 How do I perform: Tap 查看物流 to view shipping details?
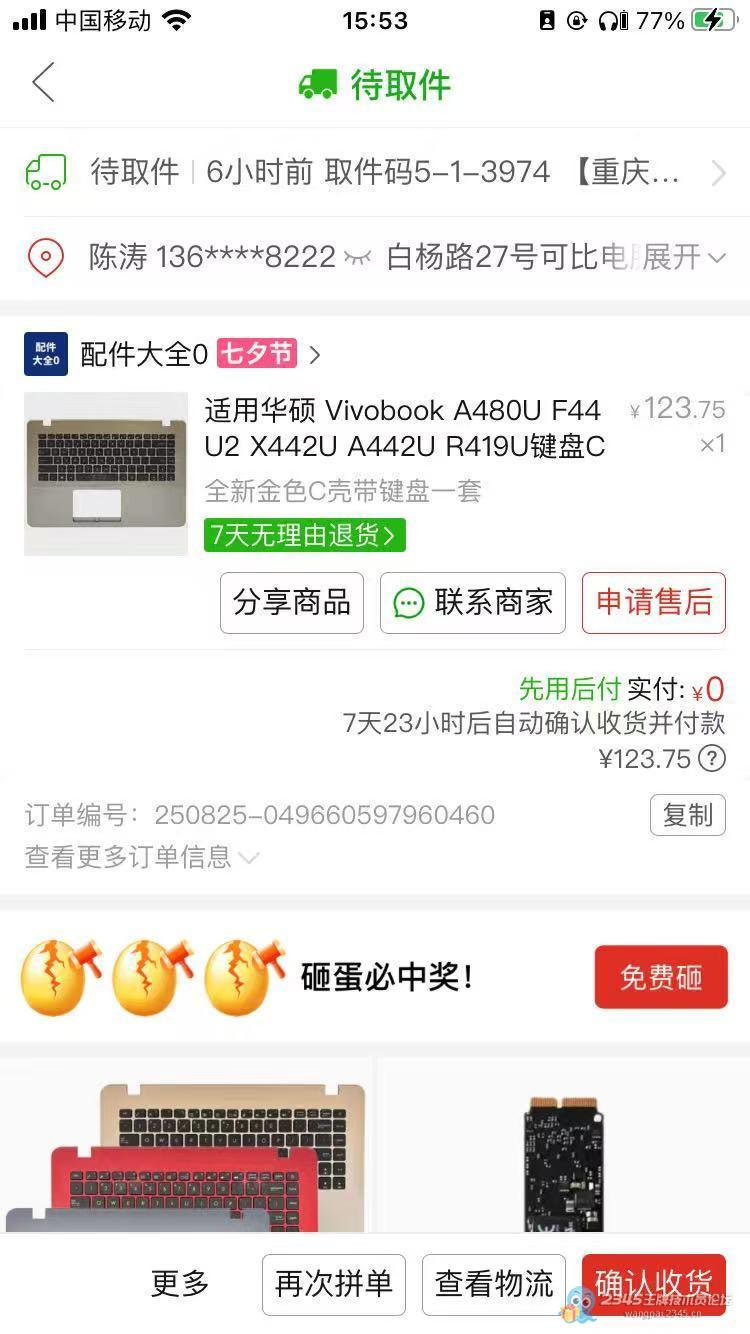[x=494, y=1284]
